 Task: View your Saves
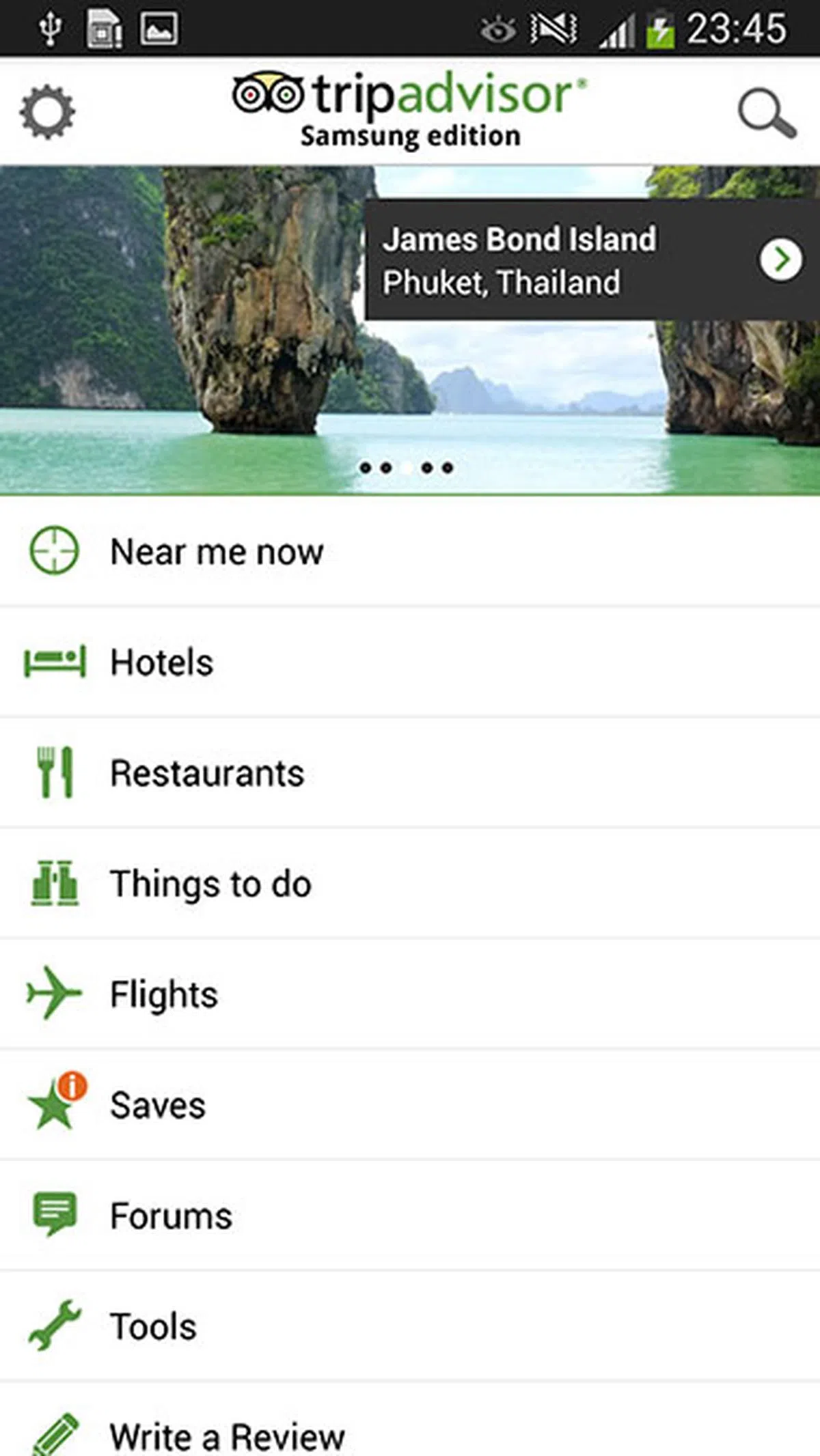click(157, 1105)
